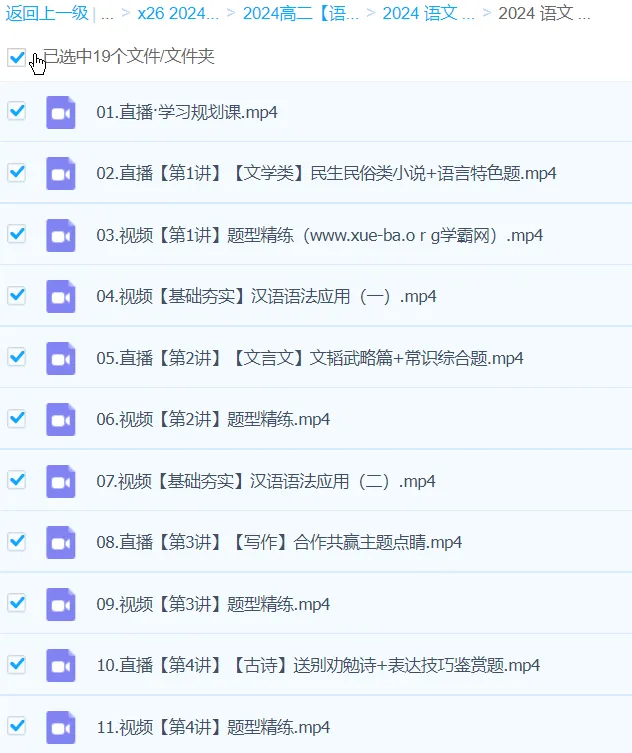Open 10.直播【第4讲】【古诗】 video
The width and height of the screenshot is (632, 753).
pos(318,665)
